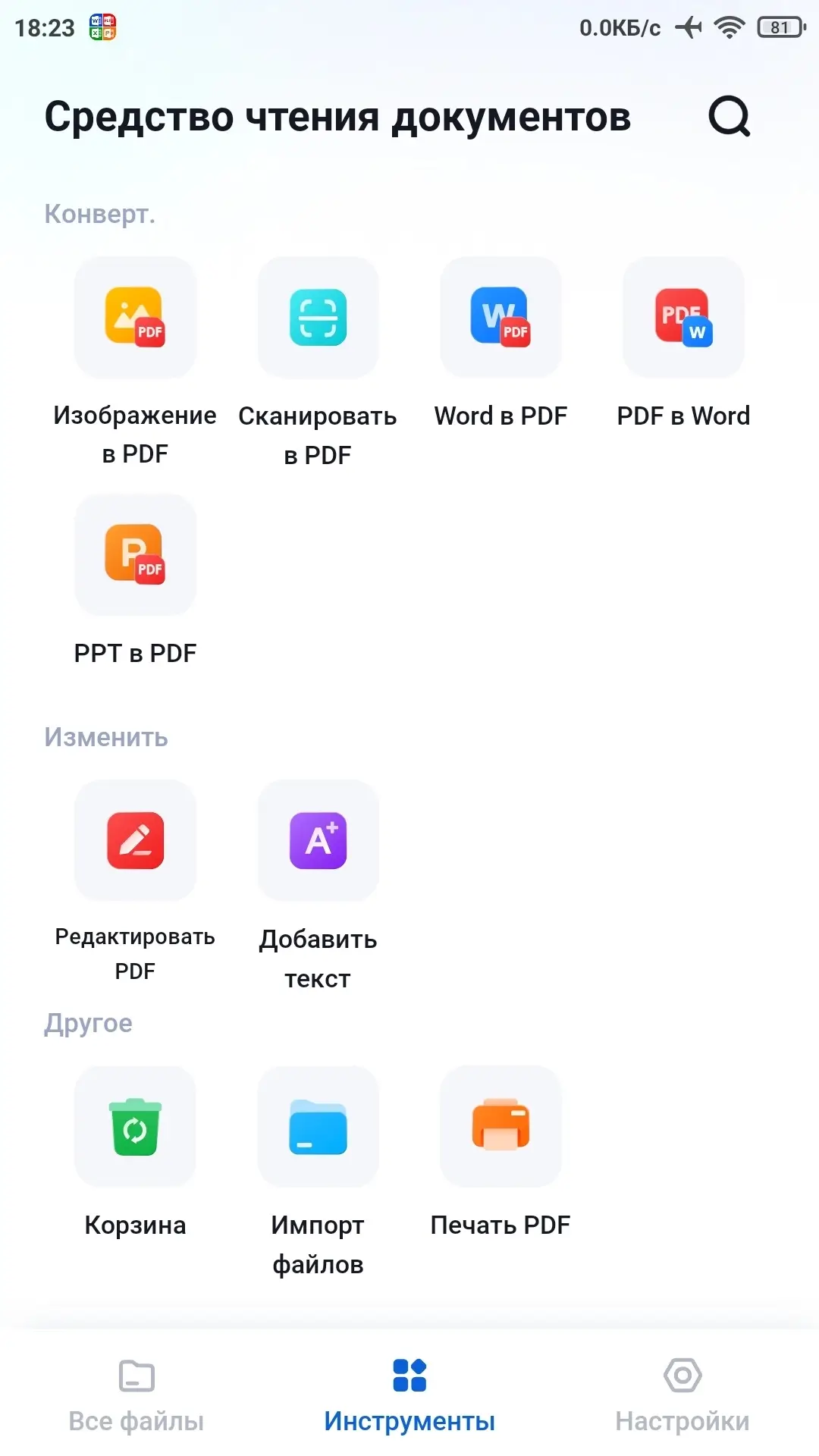Tap the Добавить текст tool
The width and height of the screenshot is (819, 1456).
coord(318,840)
